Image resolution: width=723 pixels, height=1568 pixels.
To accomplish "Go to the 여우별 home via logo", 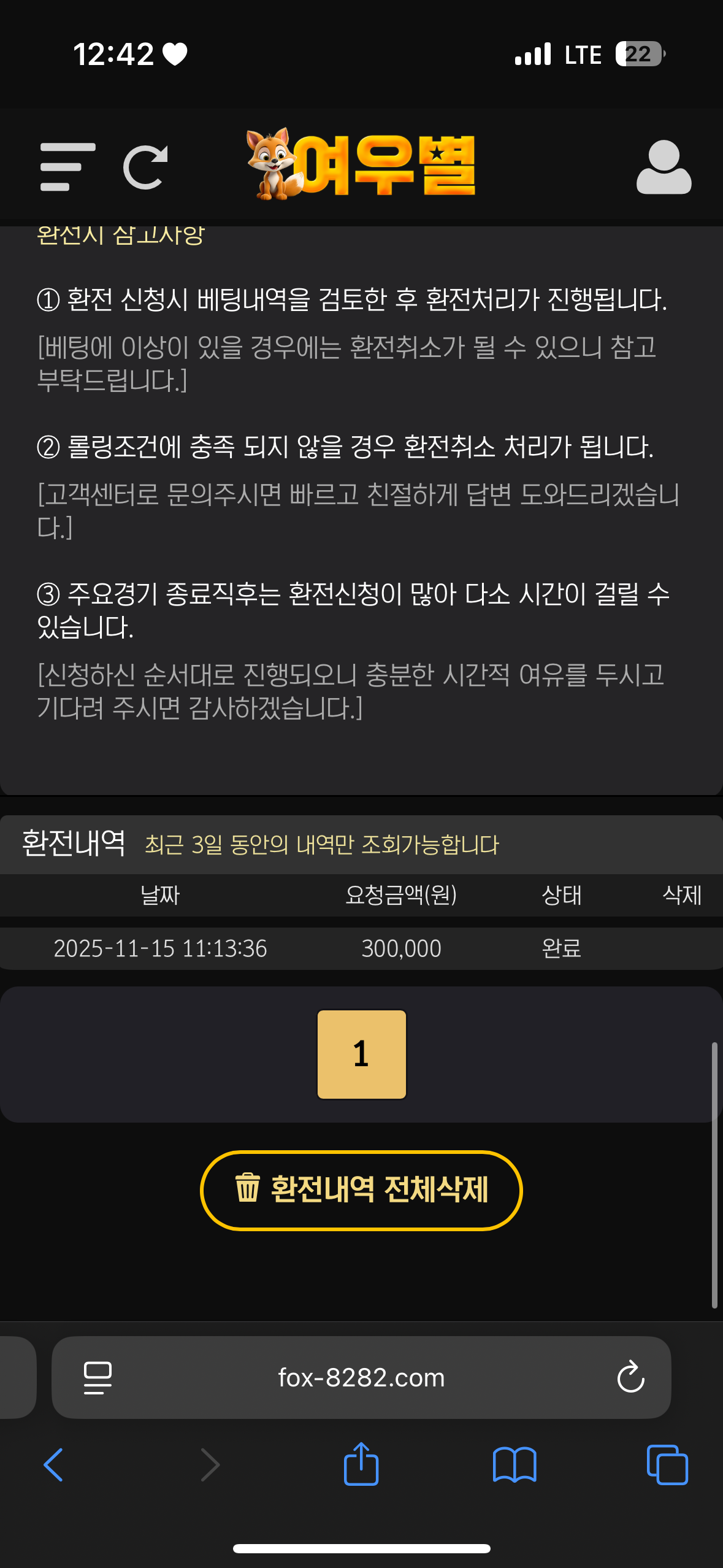I will click(x=362, y=164).
